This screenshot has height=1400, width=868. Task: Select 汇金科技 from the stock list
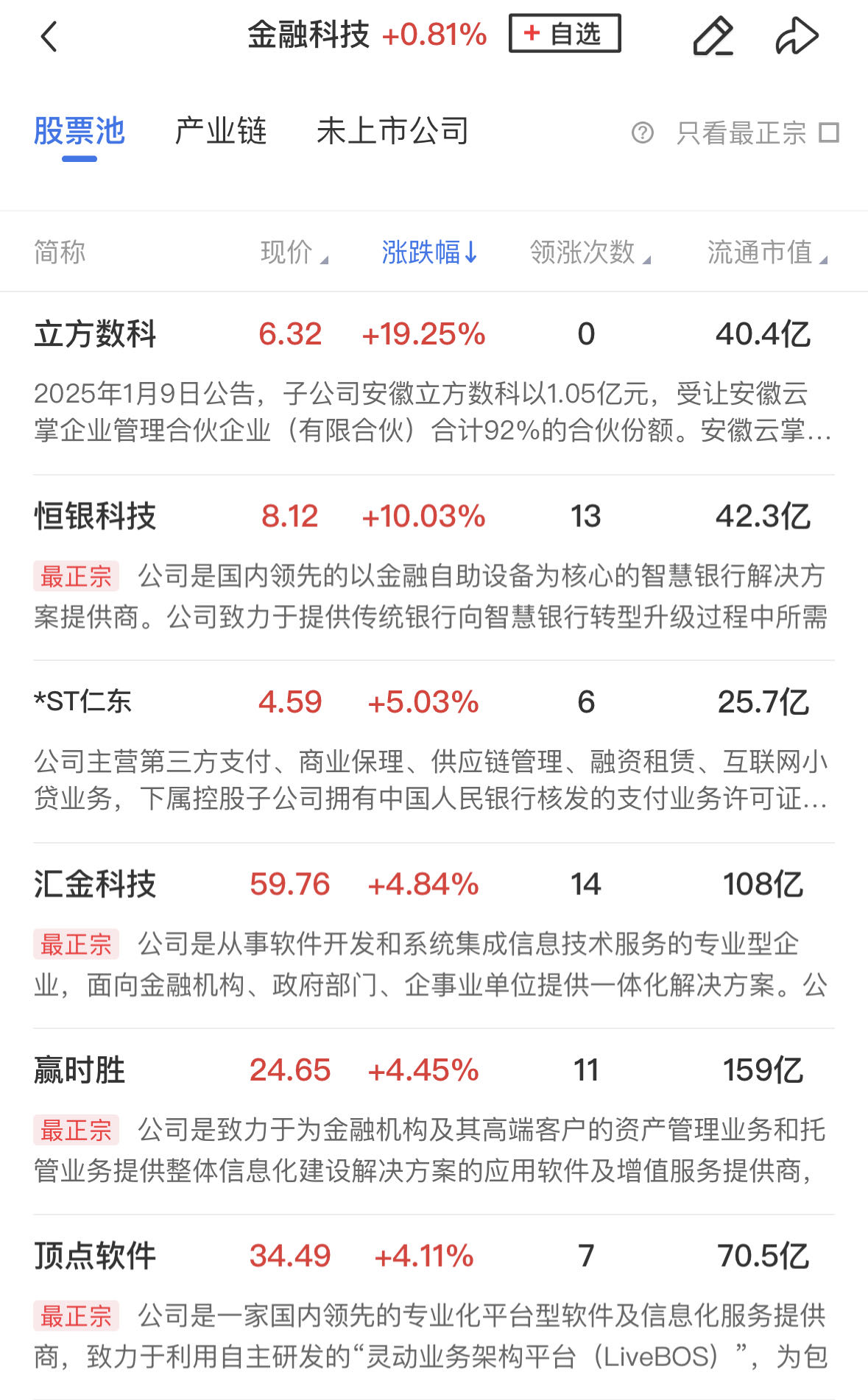pyautogui.click(x=96, y=885)
